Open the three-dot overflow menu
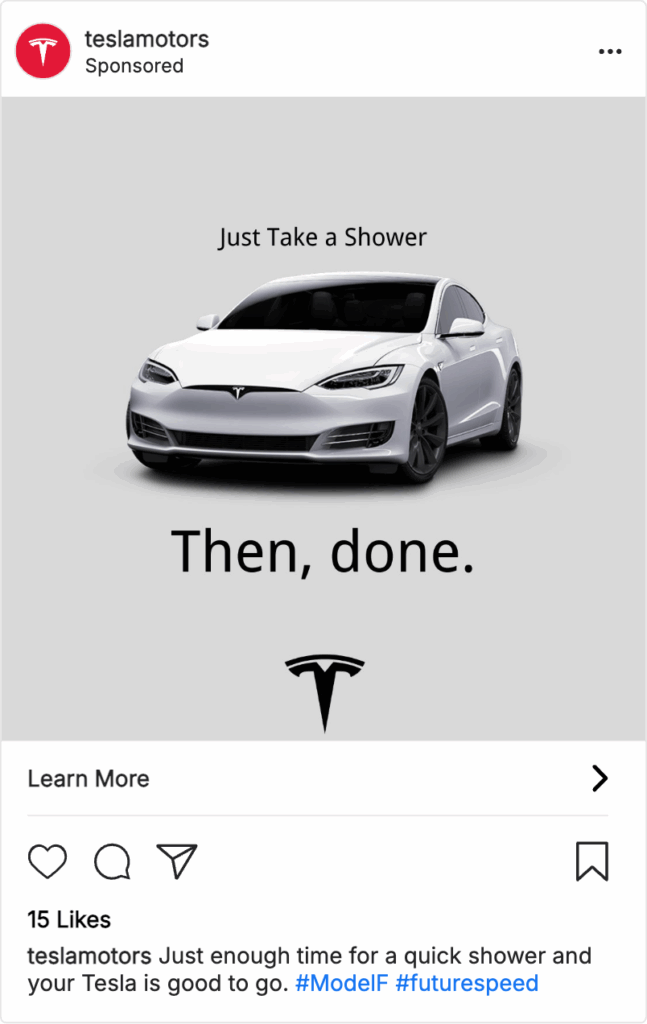Screen dimensions: 647x1024 coord(609,52)
